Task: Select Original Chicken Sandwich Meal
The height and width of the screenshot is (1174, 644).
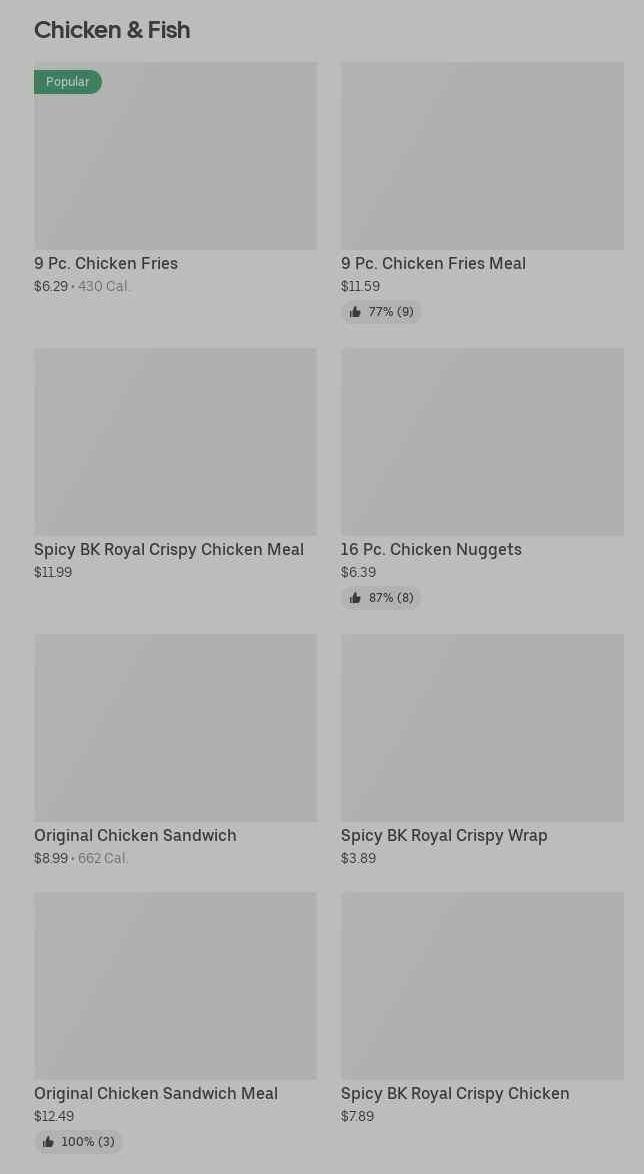Action: coord(175,1022)
